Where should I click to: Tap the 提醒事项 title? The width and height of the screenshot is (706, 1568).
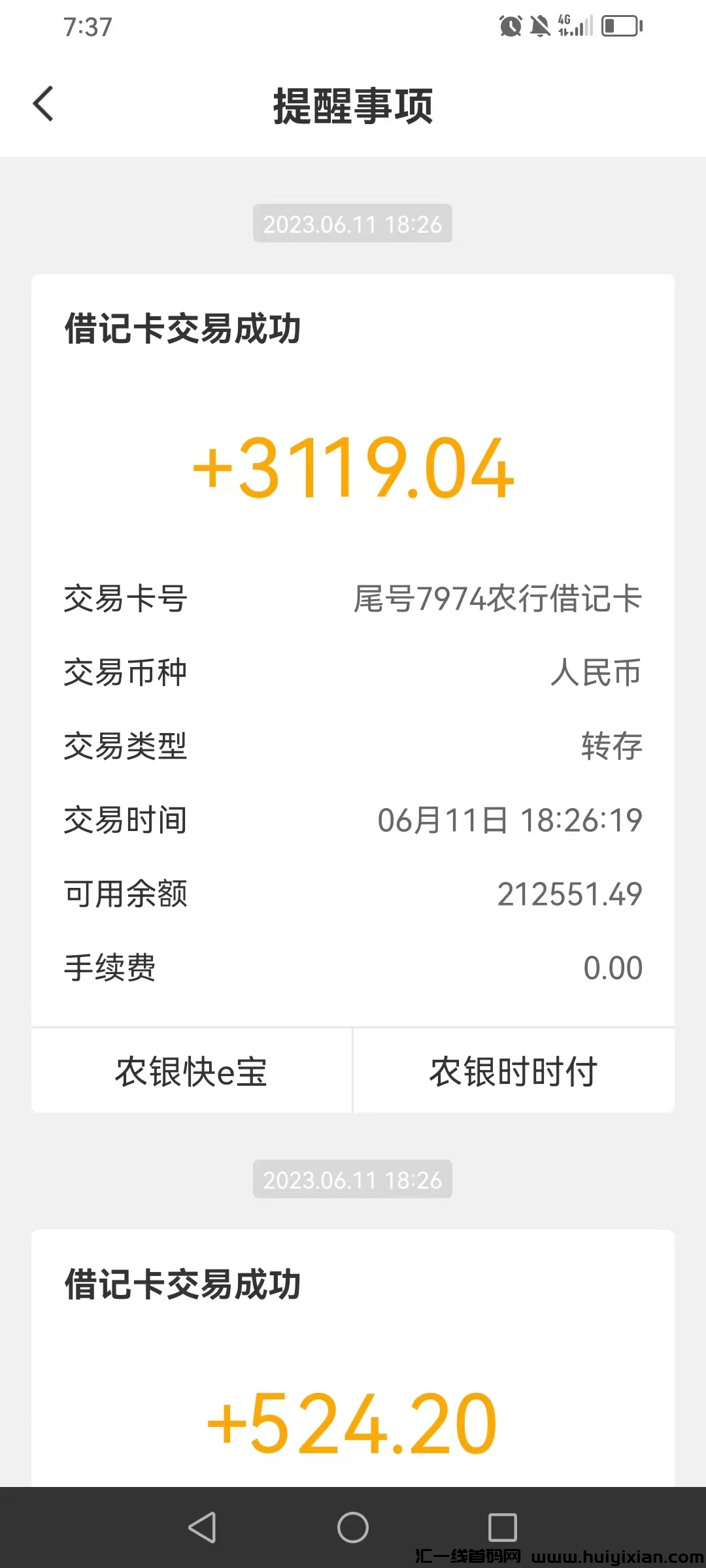coord(353,106)
